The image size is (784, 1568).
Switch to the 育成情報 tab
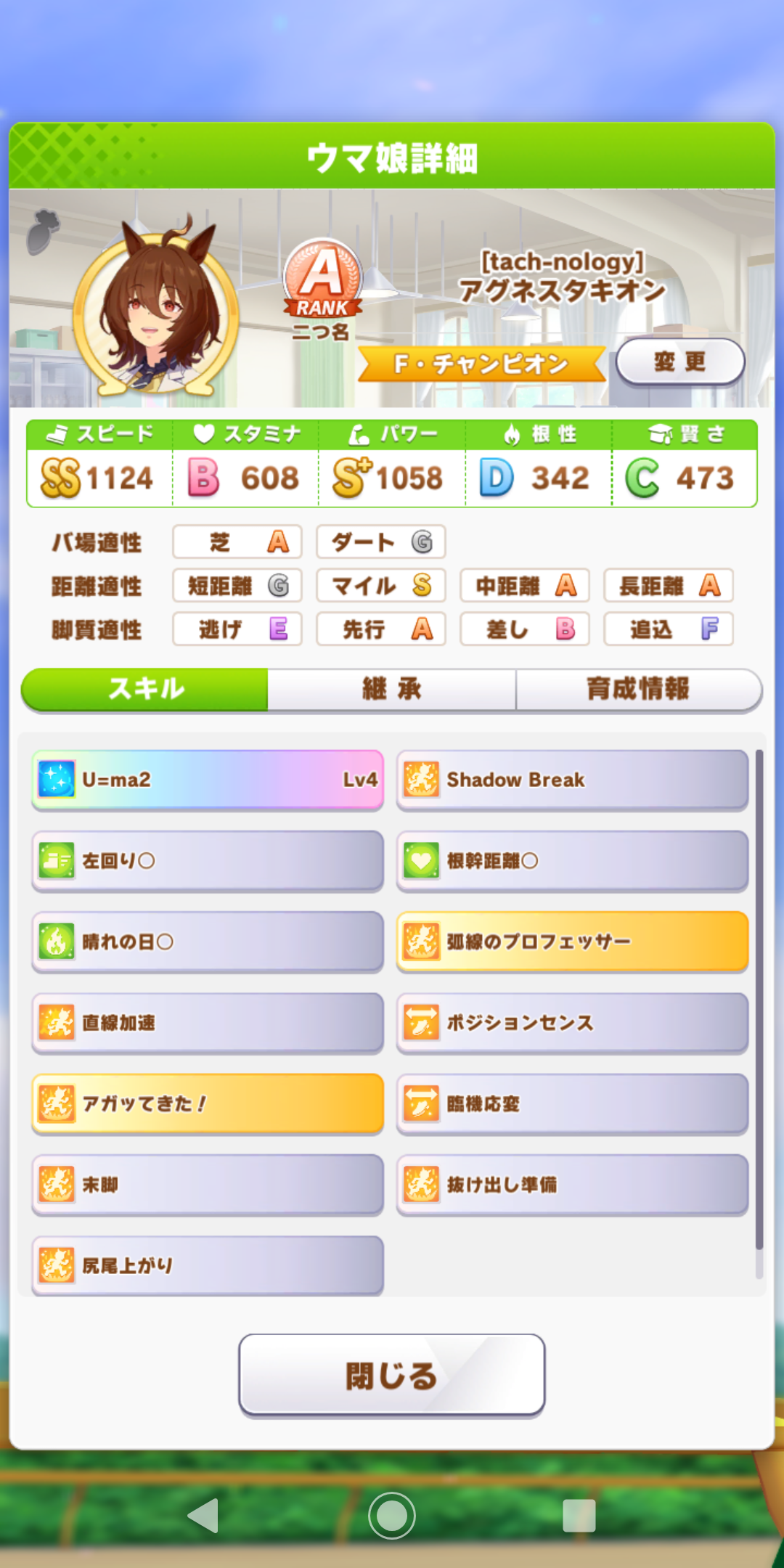click(639, 690)
